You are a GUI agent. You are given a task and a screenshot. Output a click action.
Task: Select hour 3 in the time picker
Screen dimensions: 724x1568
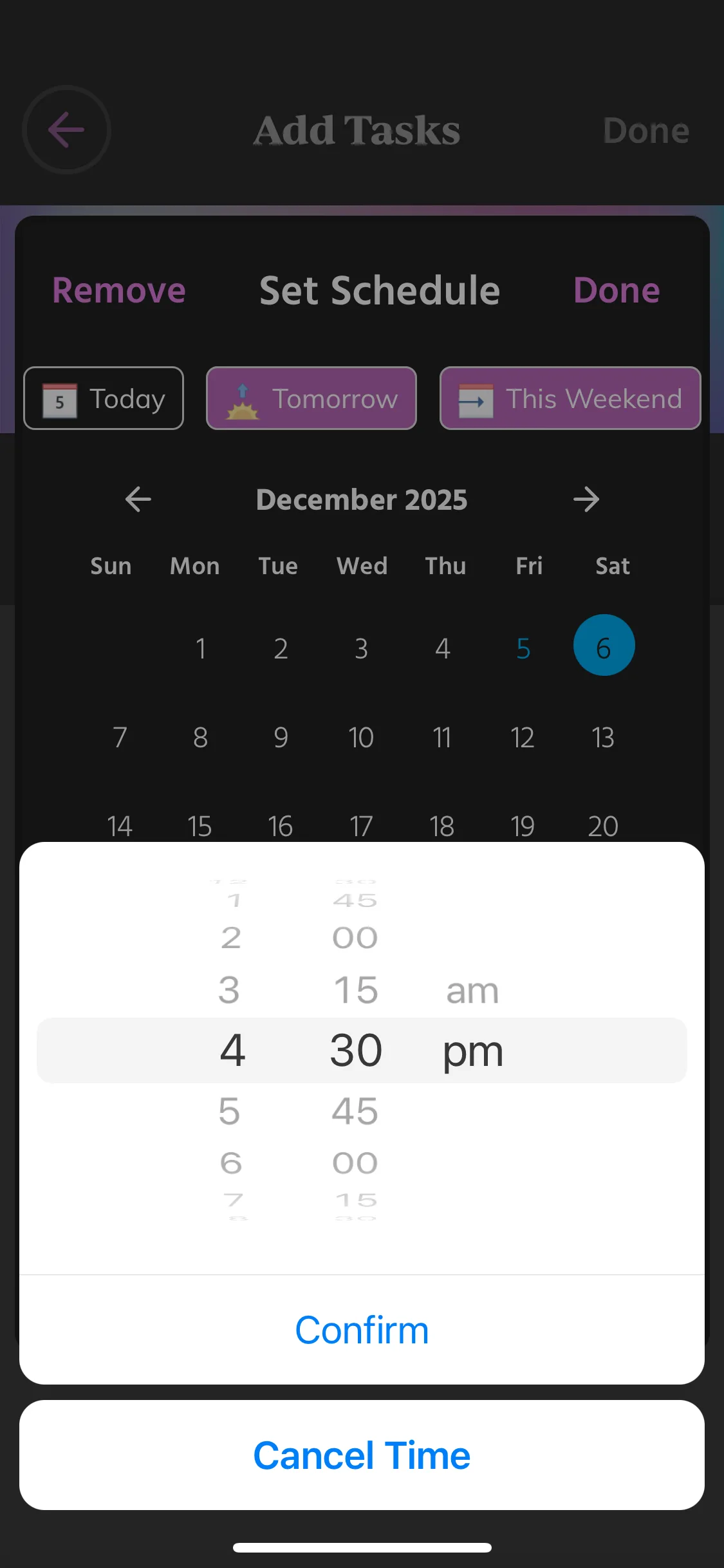pyautogui.click(x=230, y=990)
